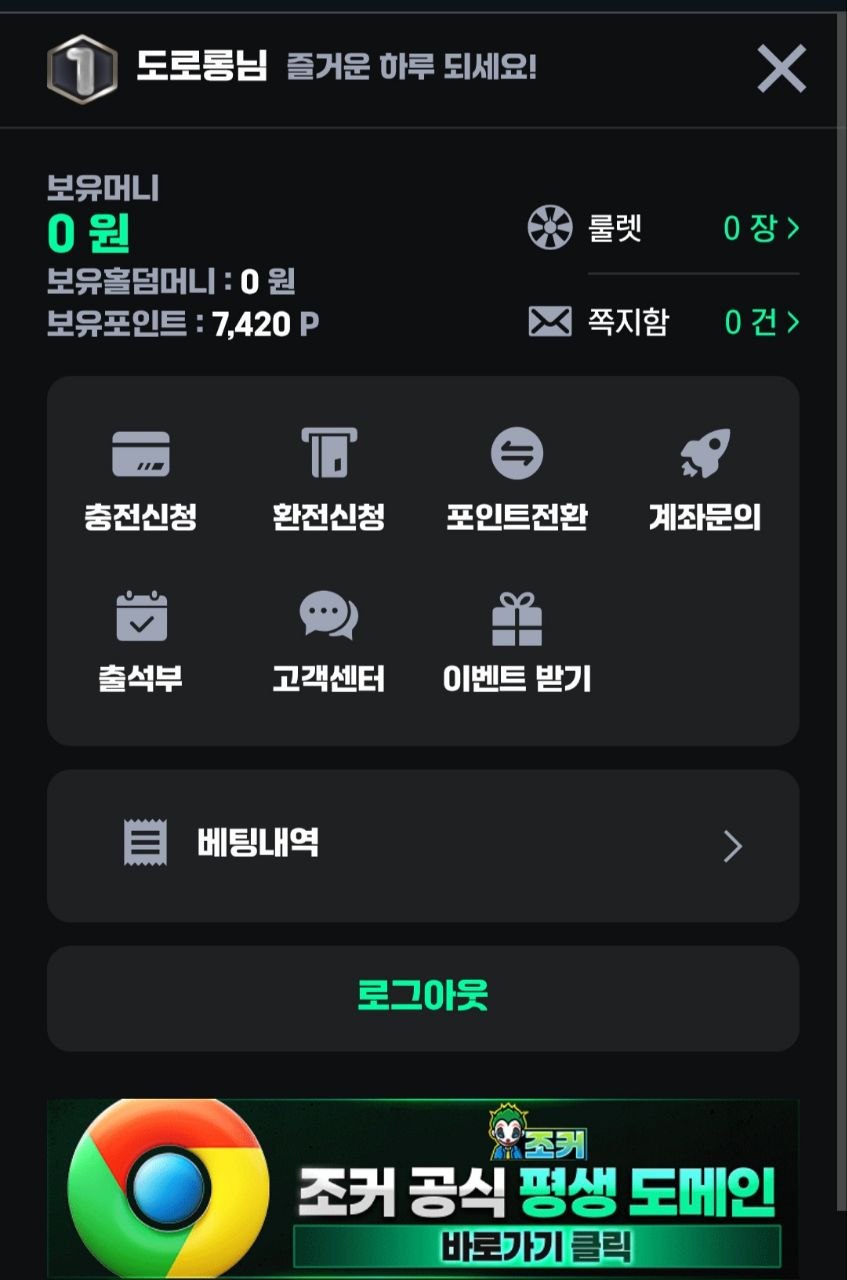Open the 룰렛 roulette tickets
This screenshot has height=1280, width=847.
pos(663,228)
